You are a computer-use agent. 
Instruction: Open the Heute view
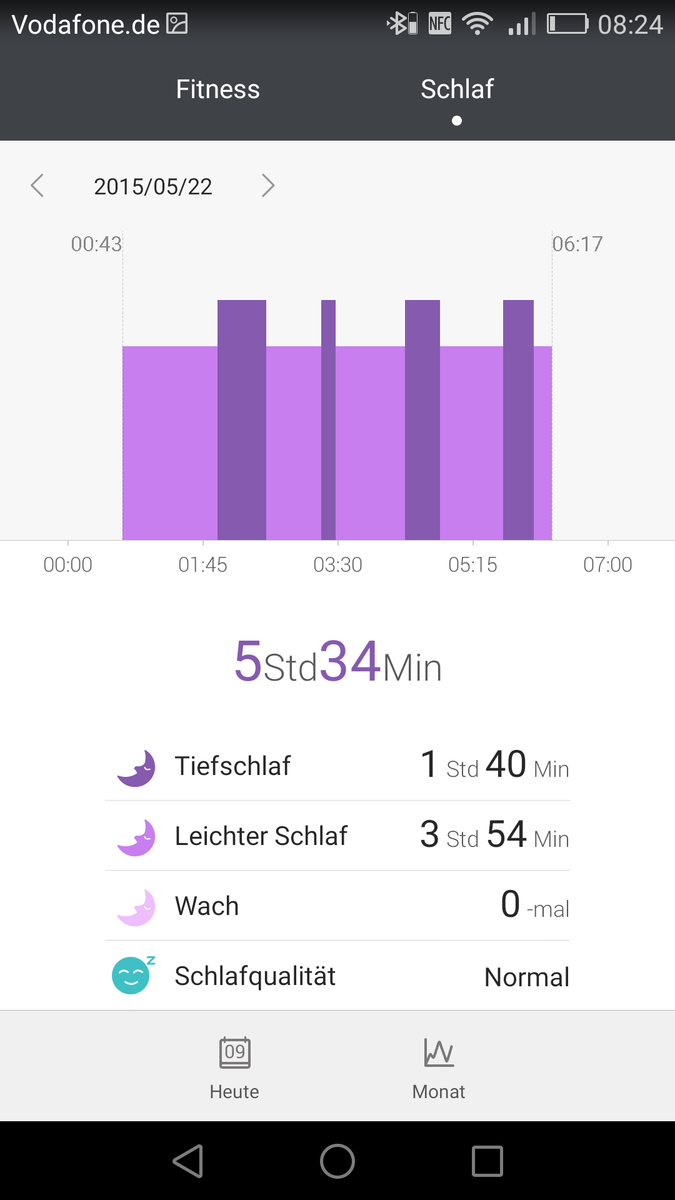[x=235, y=1067]
